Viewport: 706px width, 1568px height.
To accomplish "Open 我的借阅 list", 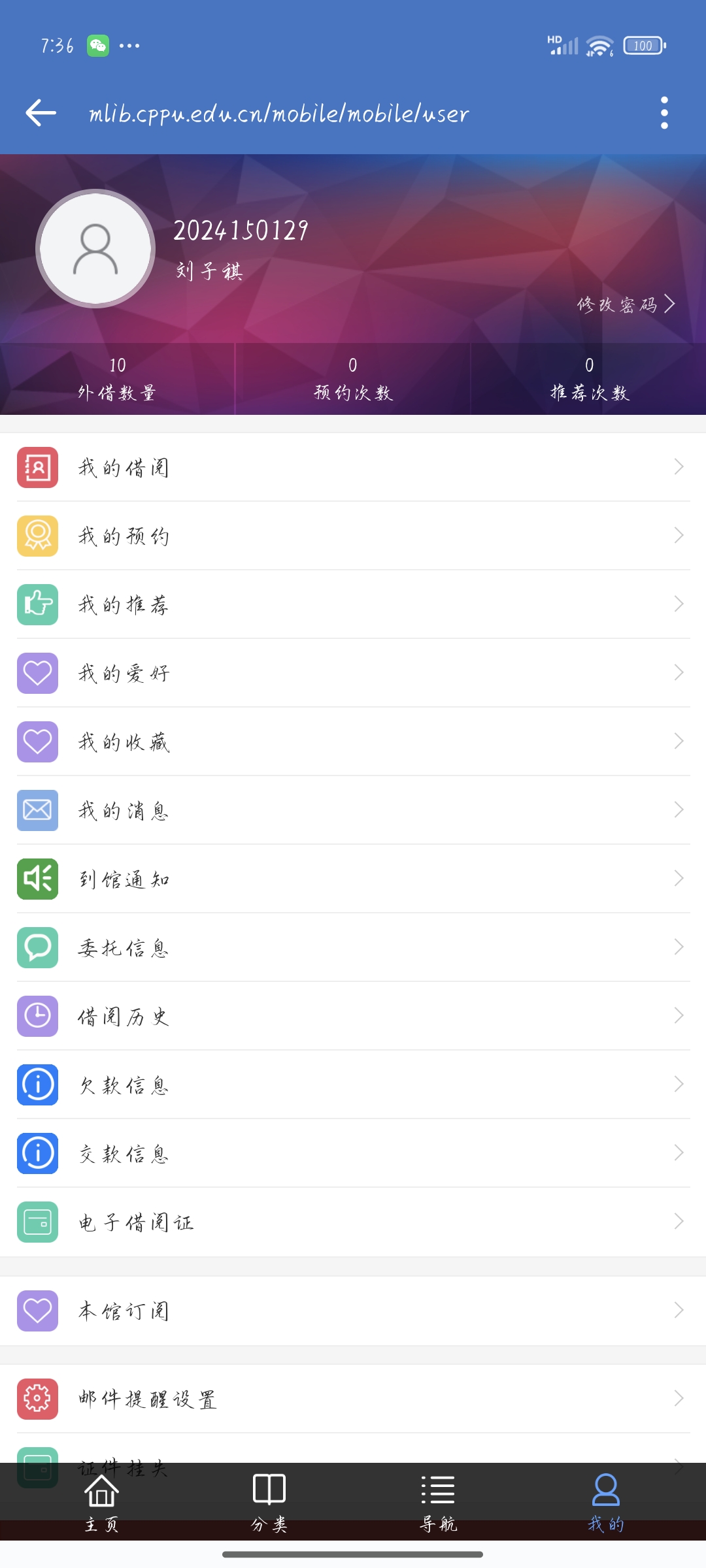I will tap(353, 467).
